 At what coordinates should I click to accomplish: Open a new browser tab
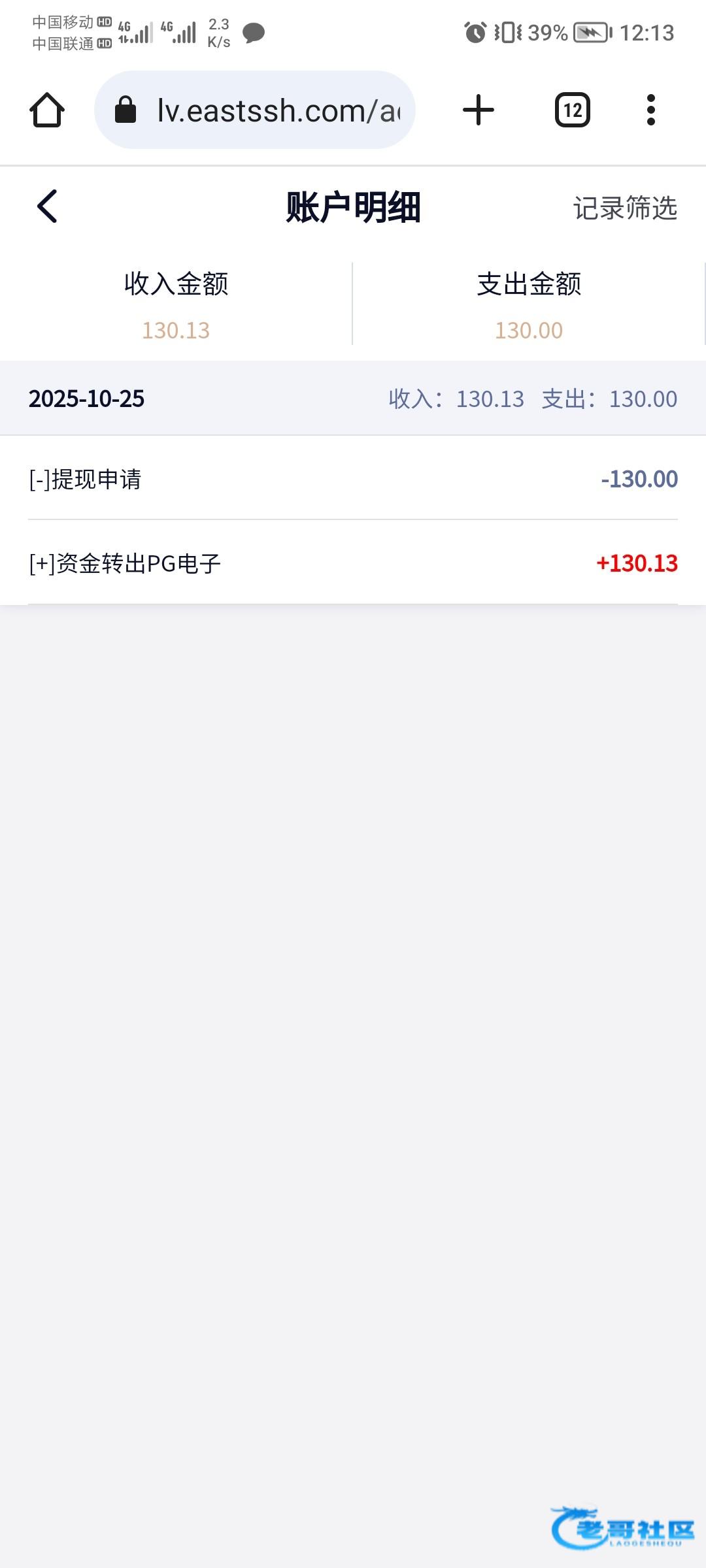479,110
